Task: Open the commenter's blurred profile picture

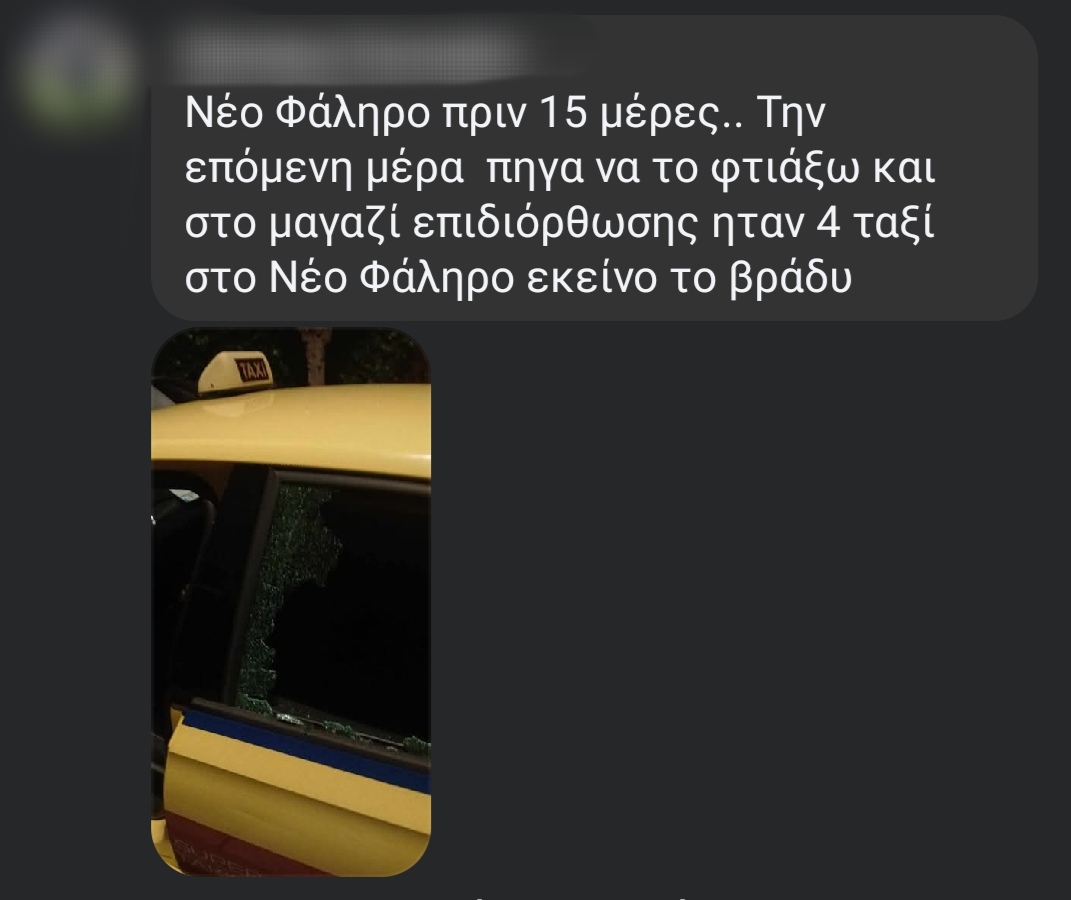Action: (x=77, y=72)
